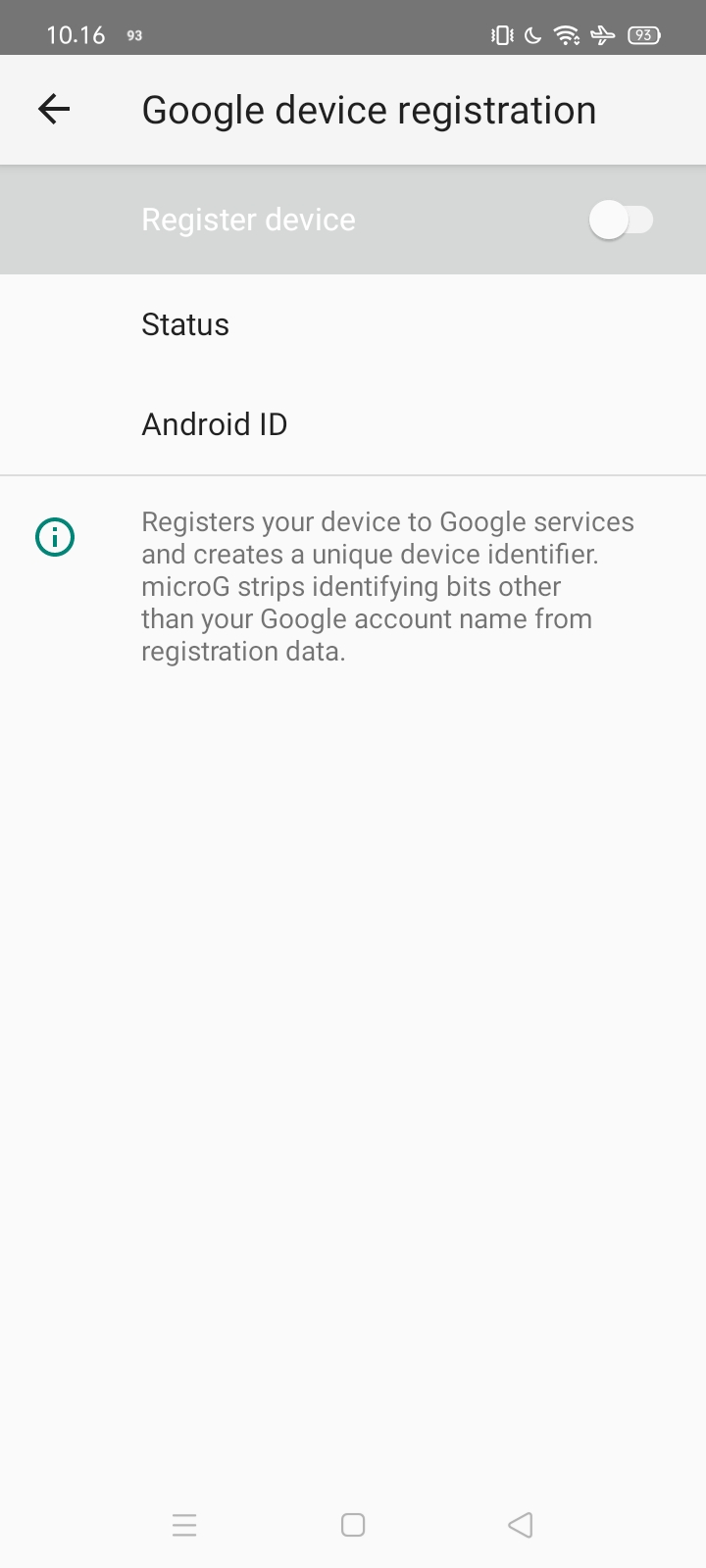Screen dimensions: 706x1568
Task: Tap the Google device registration title
Action: [x=370, y=109]
